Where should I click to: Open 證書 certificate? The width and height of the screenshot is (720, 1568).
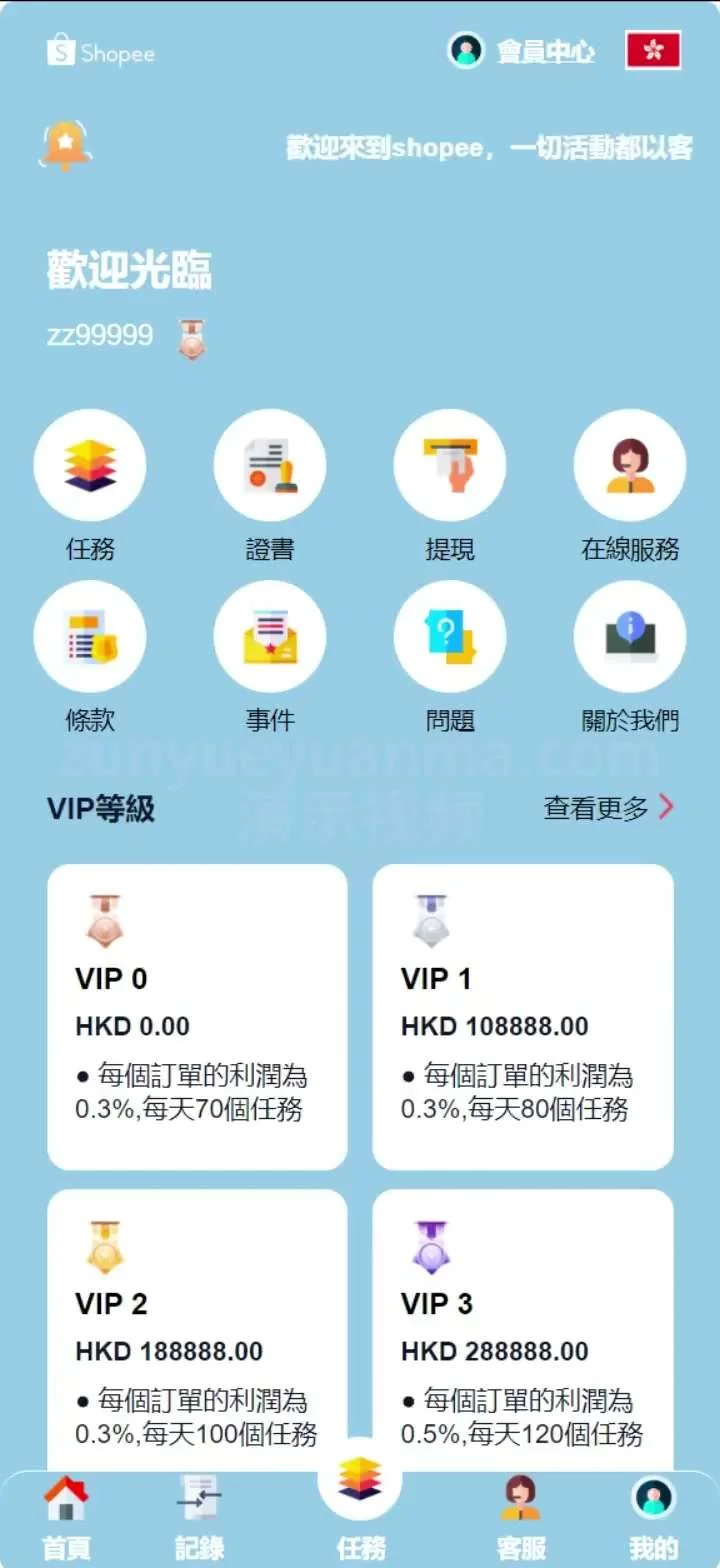(270, 466)
